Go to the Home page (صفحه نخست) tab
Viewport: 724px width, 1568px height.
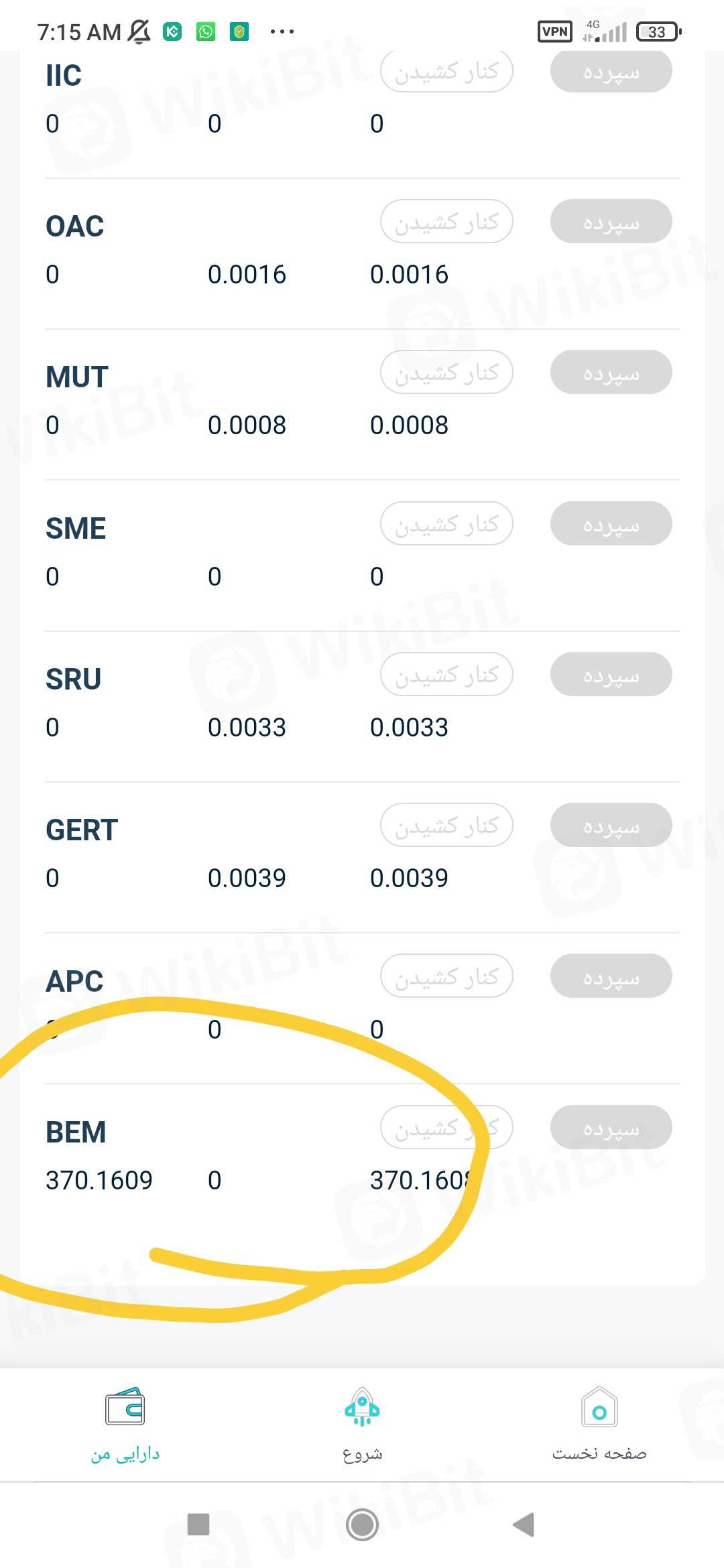click(x=599, y=1424)
